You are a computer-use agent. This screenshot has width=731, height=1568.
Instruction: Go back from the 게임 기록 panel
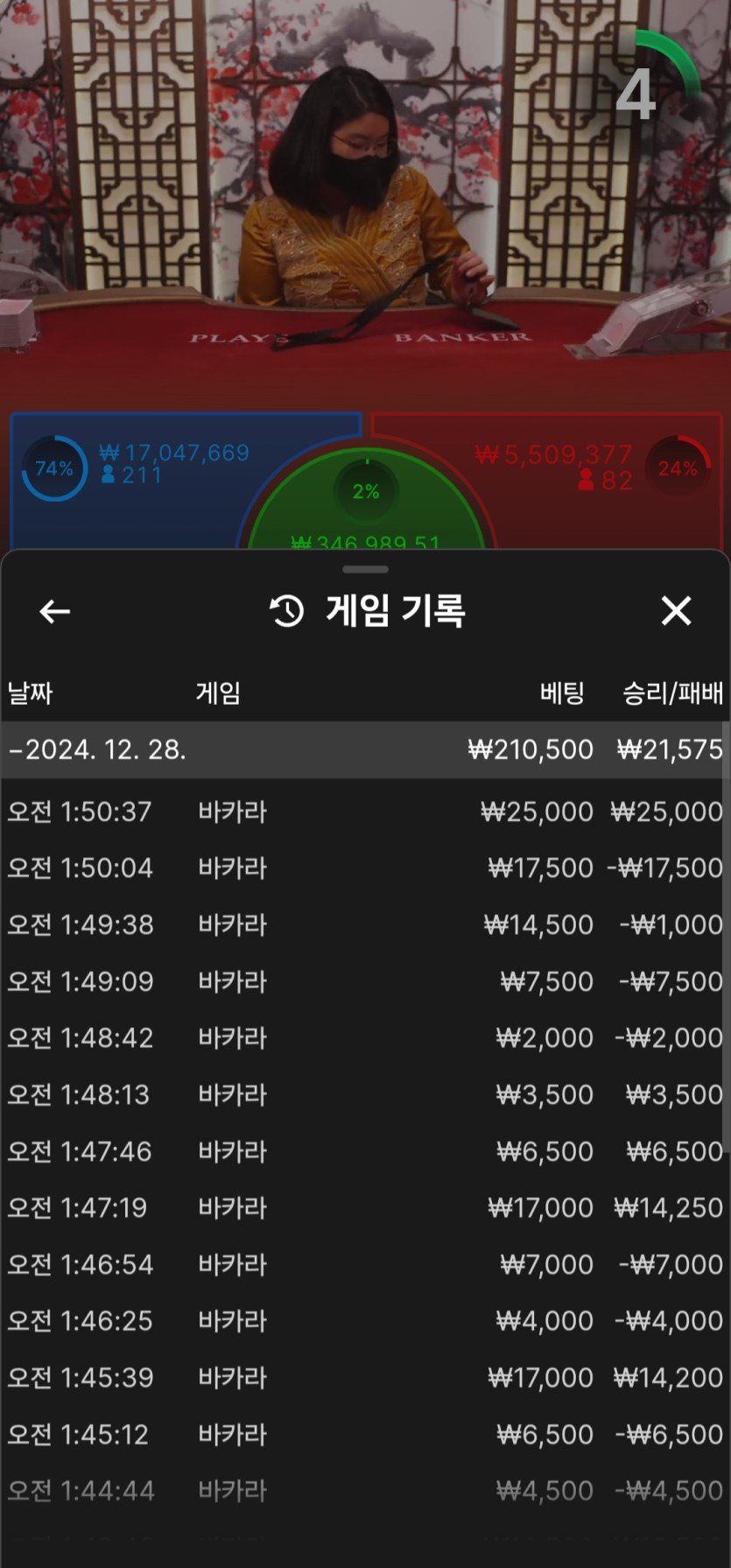[x=54, y=611]
